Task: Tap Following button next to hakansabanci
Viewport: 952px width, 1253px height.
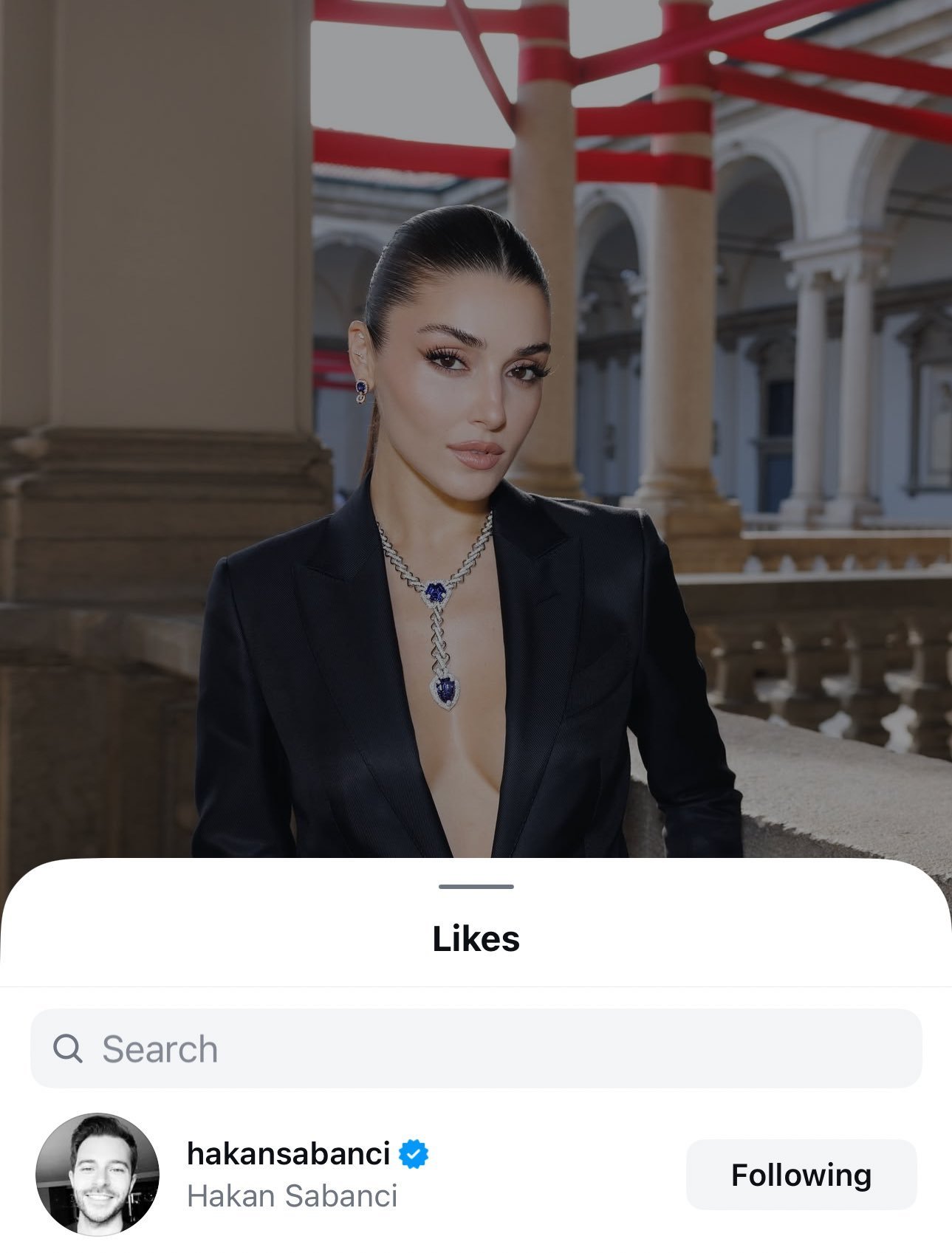Action: 801,1175
